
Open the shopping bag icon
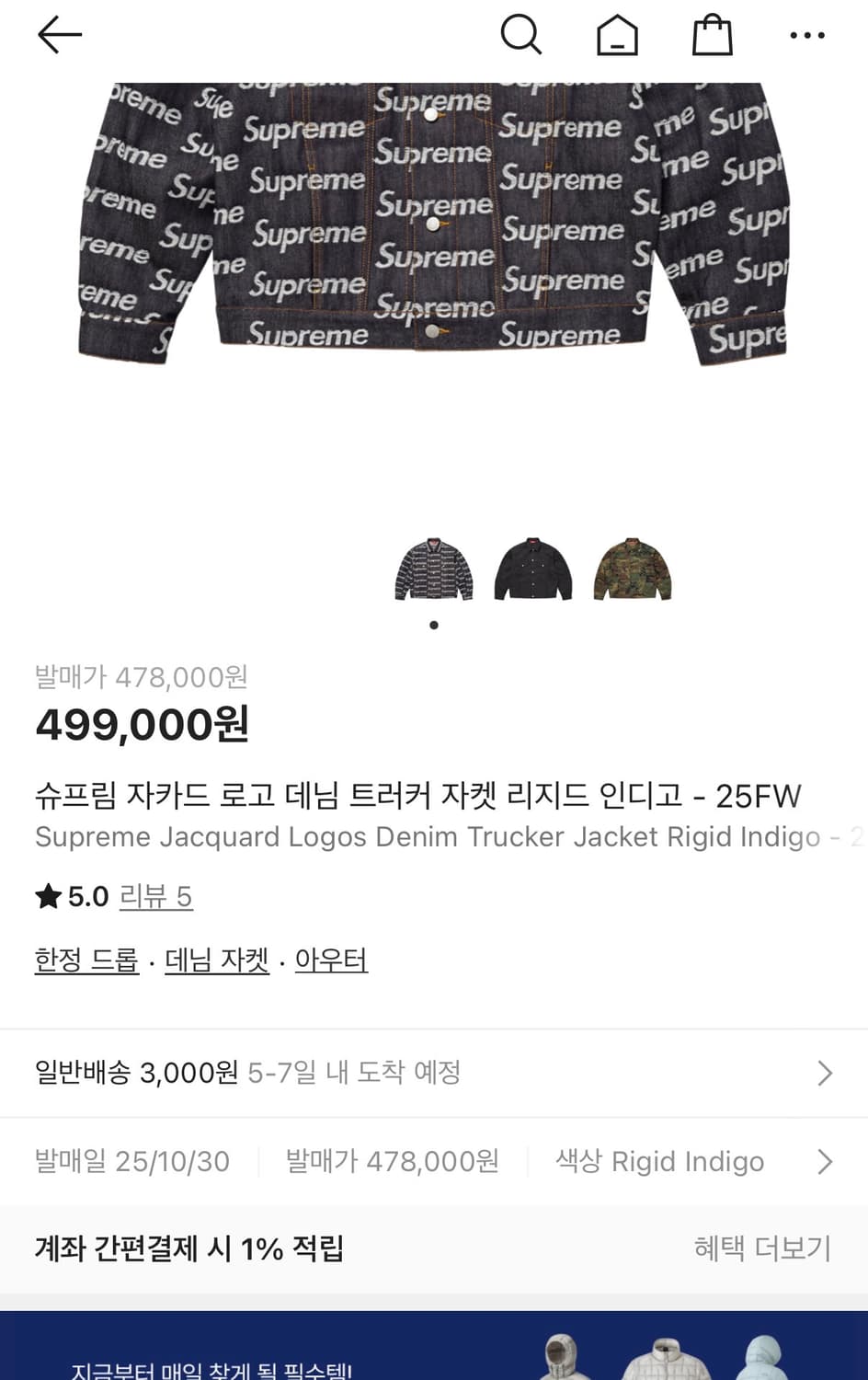[713, 35]
